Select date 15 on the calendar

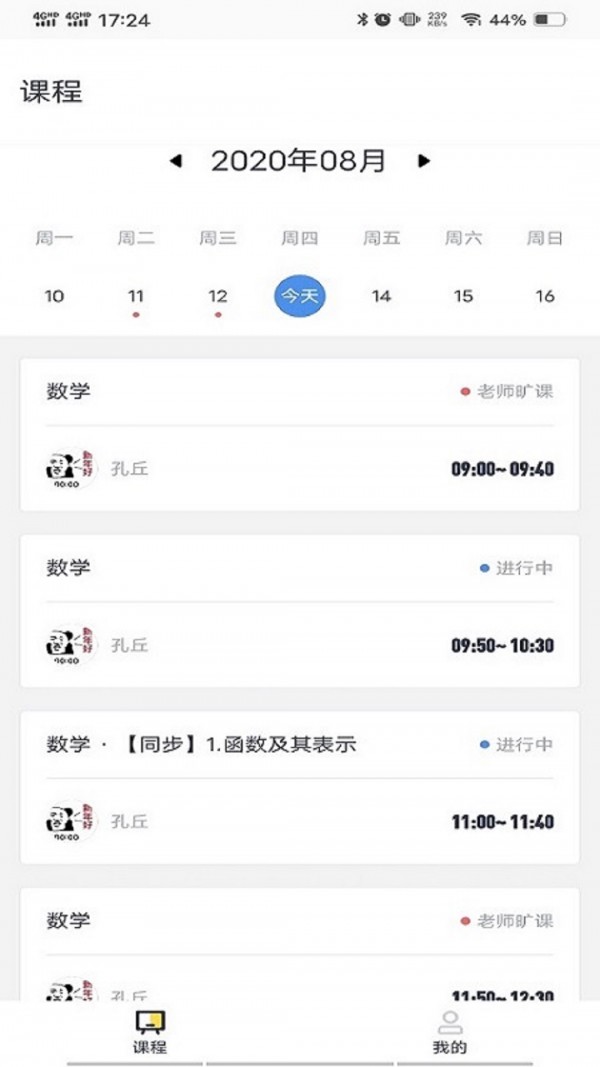pyautogui.click(x=463, y=296)
